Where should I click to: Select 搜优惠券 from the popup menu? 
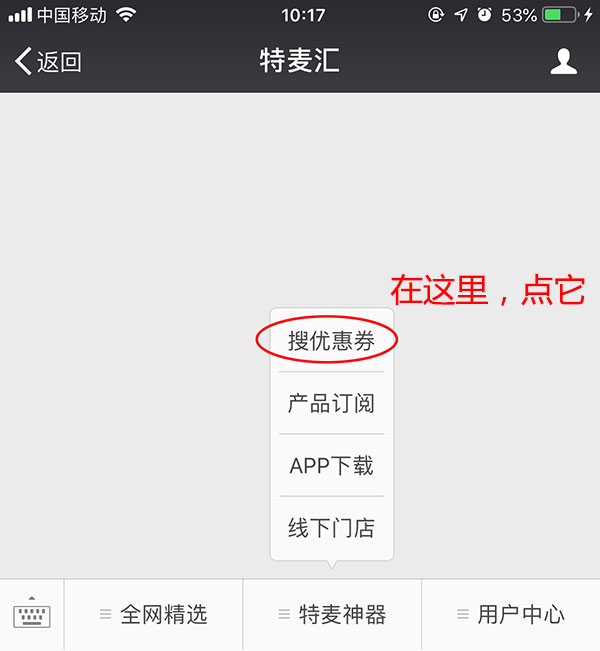coord(331,341)
